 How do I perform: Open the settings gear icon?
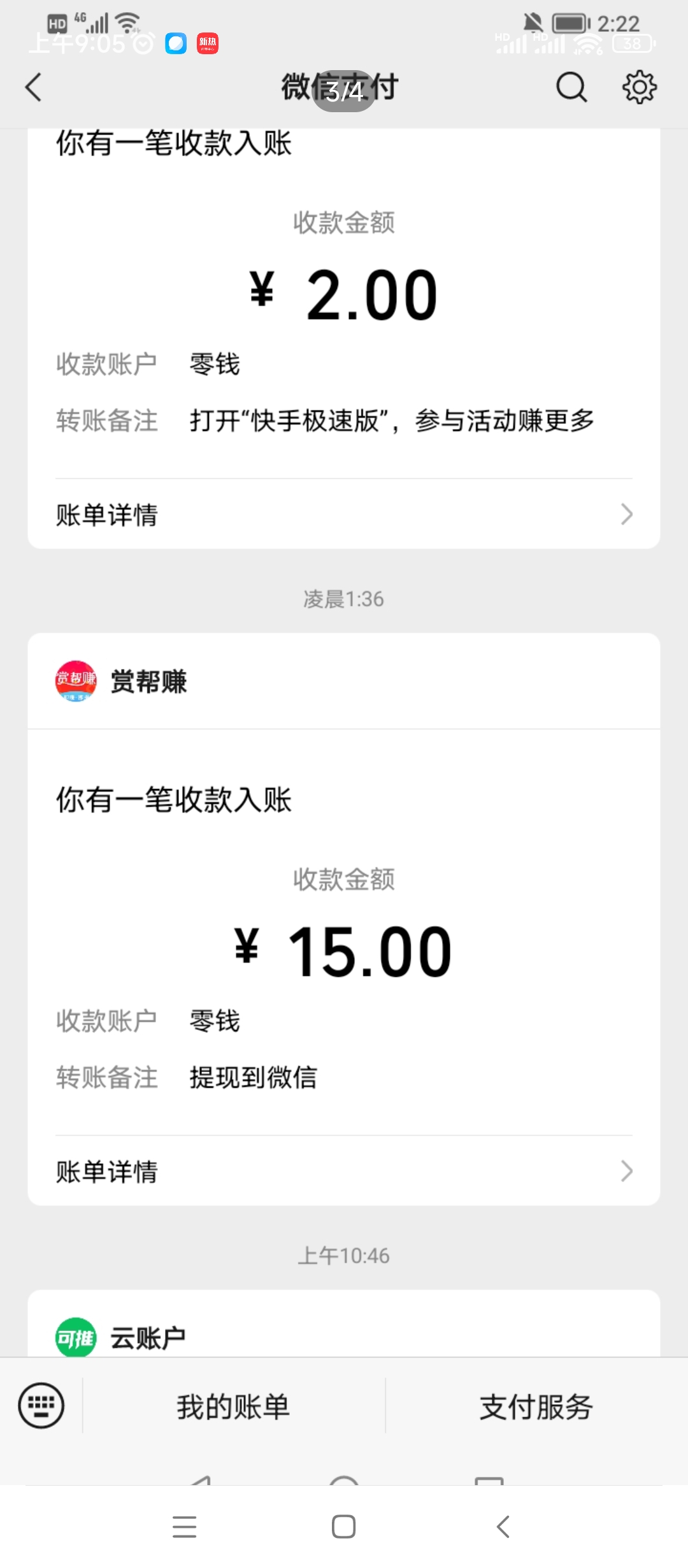tap(639, 87)
